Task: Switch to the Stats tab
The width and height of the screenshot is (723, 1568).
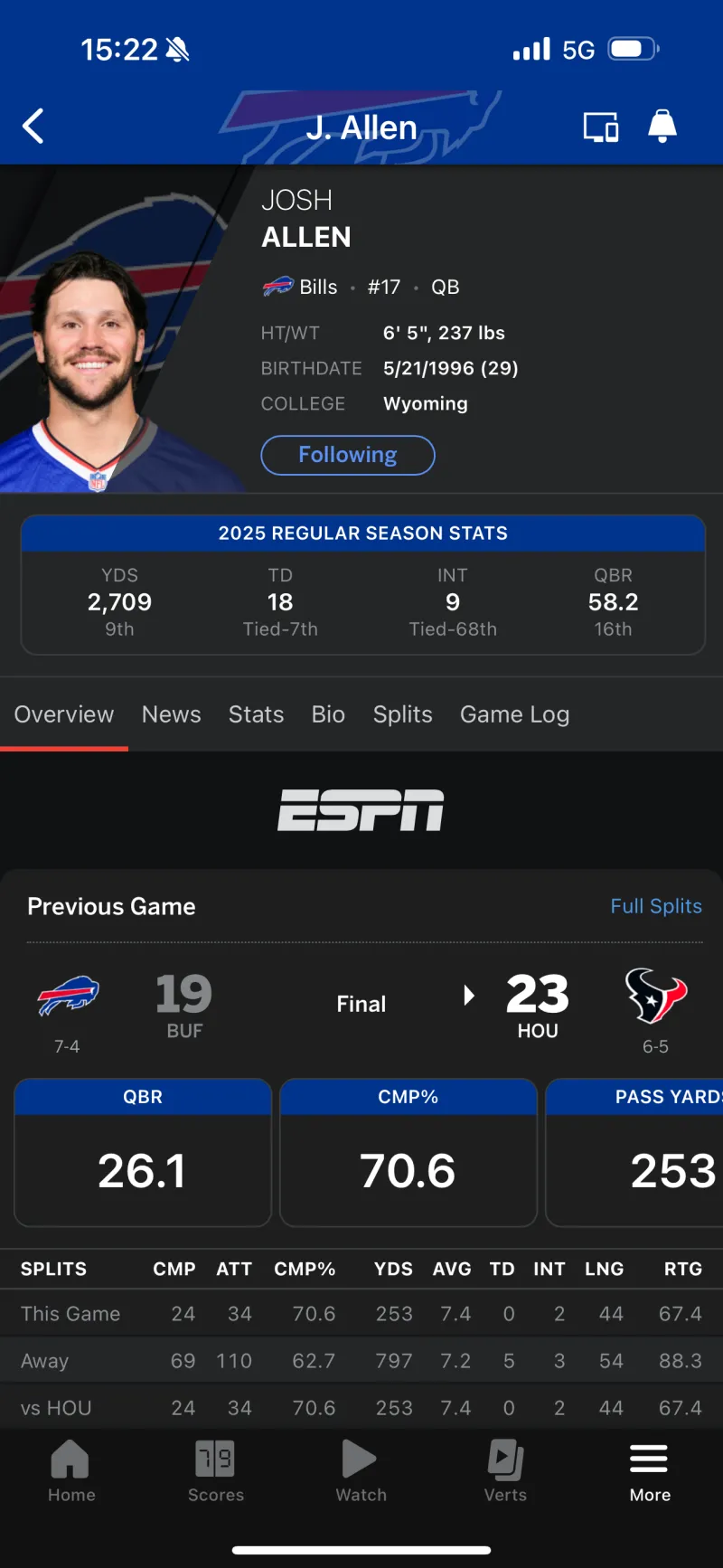Action: tap(256, 714)
